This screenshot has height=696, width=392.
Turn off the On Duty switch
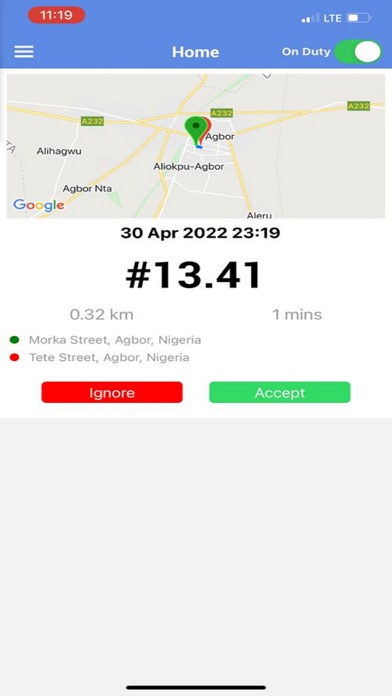(358, 52)
